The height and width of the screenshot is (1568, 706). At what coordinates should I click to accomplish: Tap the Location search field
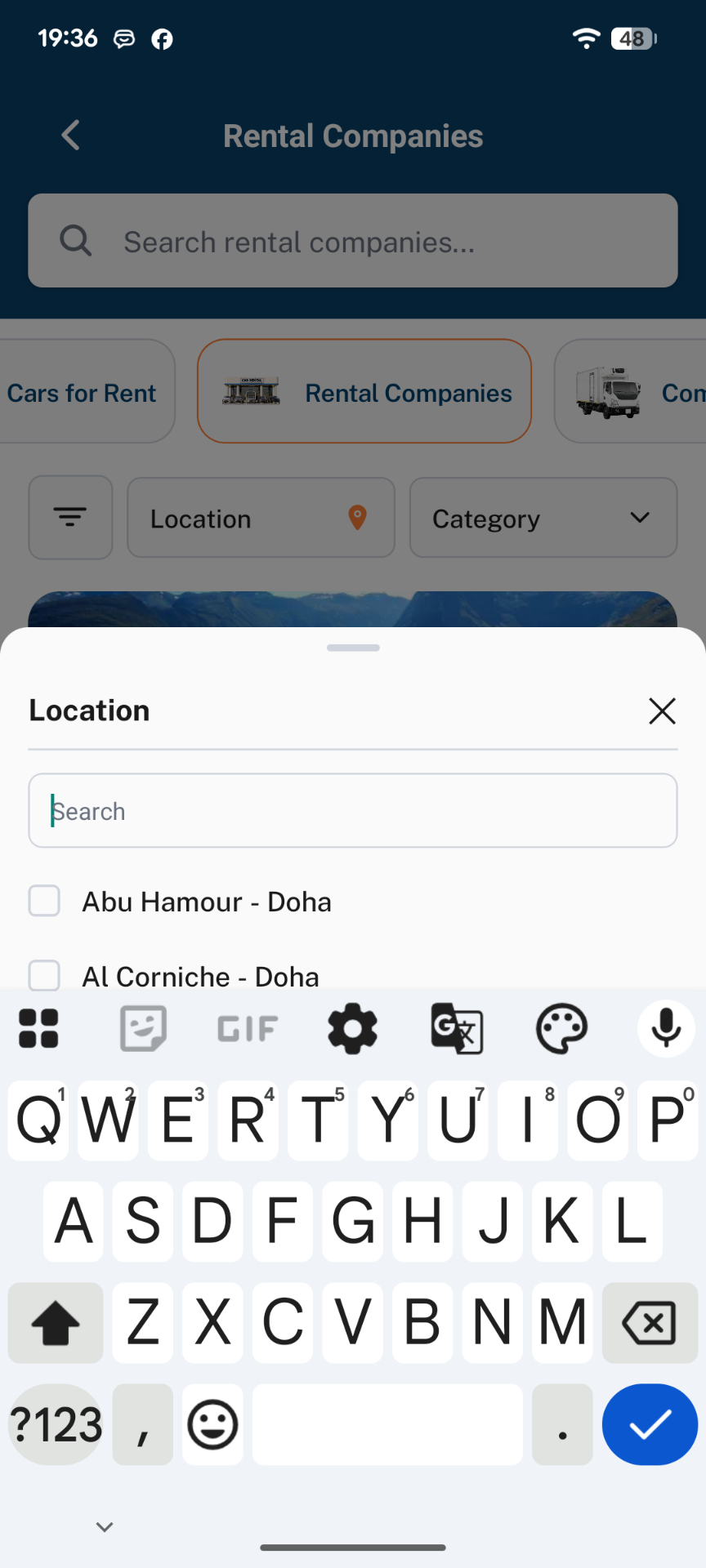click(x=353, y=810)
